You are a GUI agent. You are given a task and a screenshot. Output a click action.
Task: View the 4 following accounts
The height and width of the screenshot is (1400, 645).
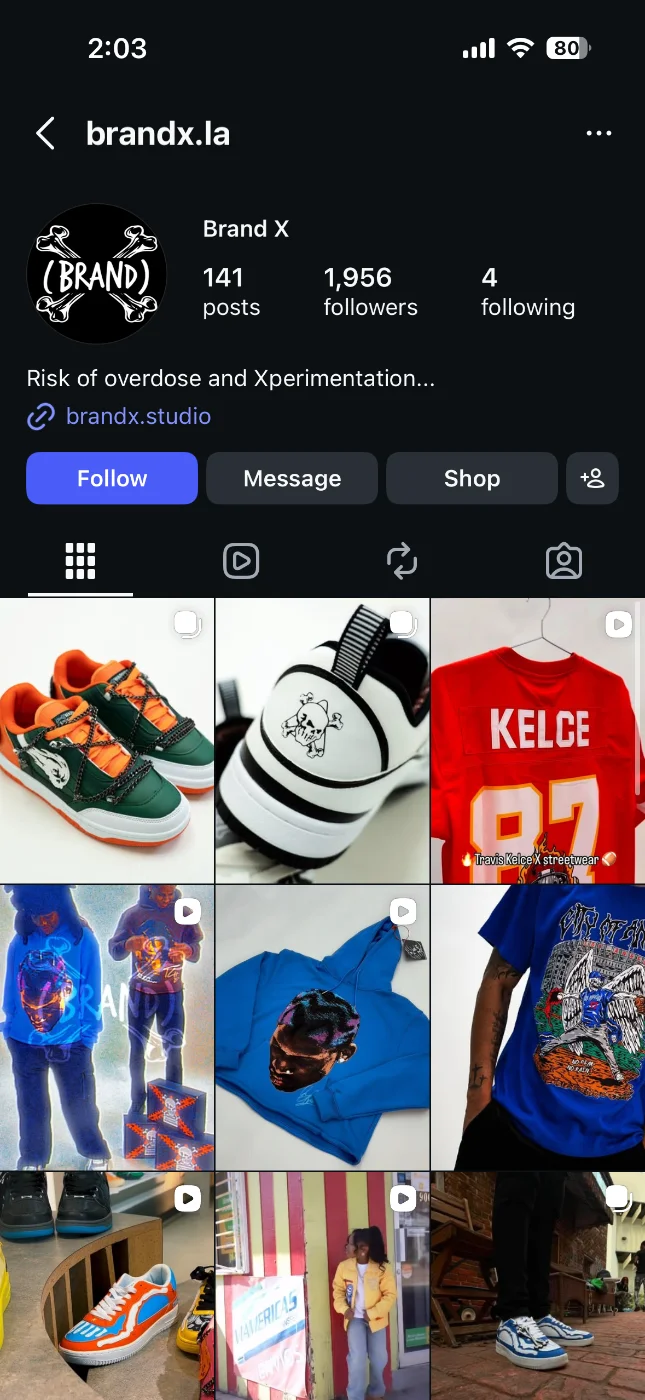coord(527,291)
